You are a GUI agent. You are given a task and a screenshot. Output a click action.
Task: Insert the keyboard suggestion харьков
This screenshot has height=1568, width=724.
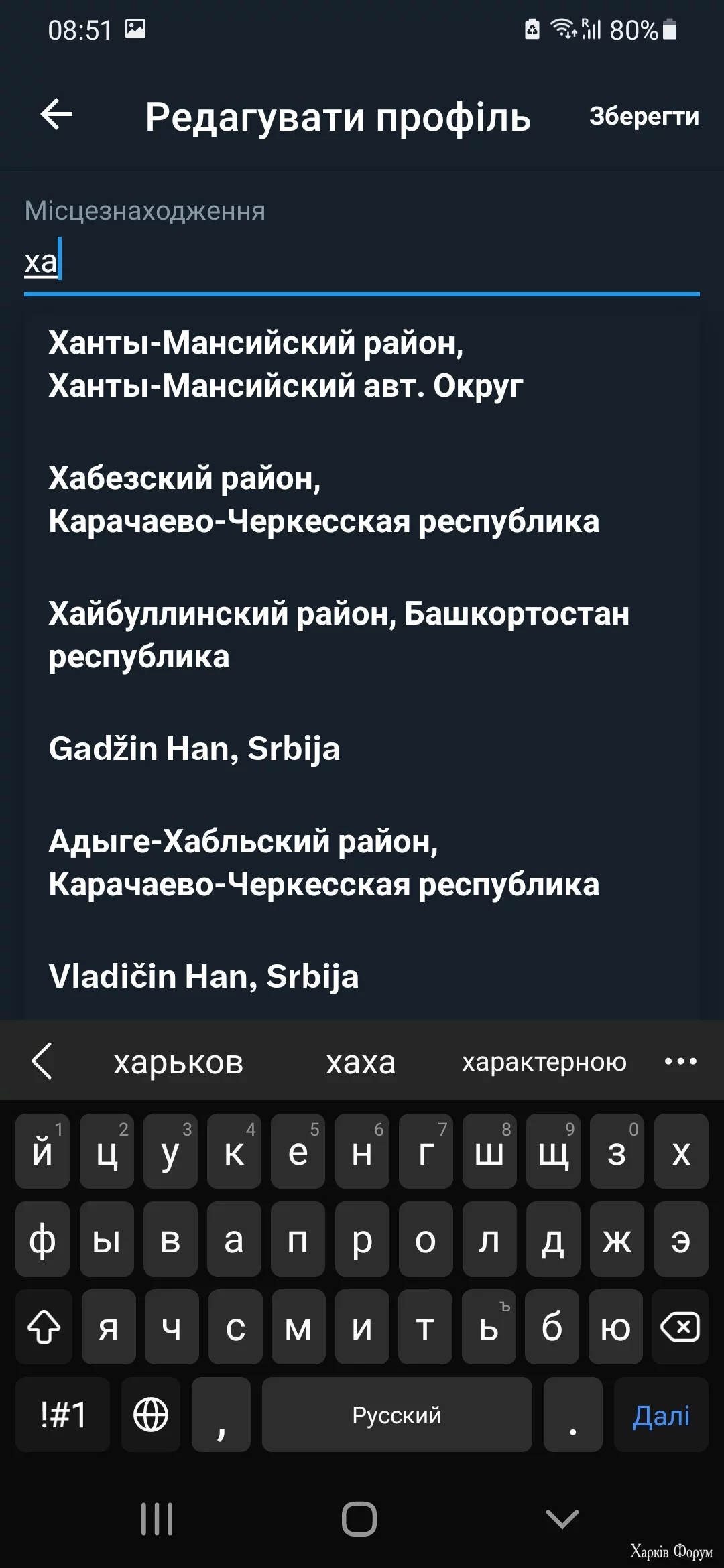pyautogui.click(x=178, y=1062)
